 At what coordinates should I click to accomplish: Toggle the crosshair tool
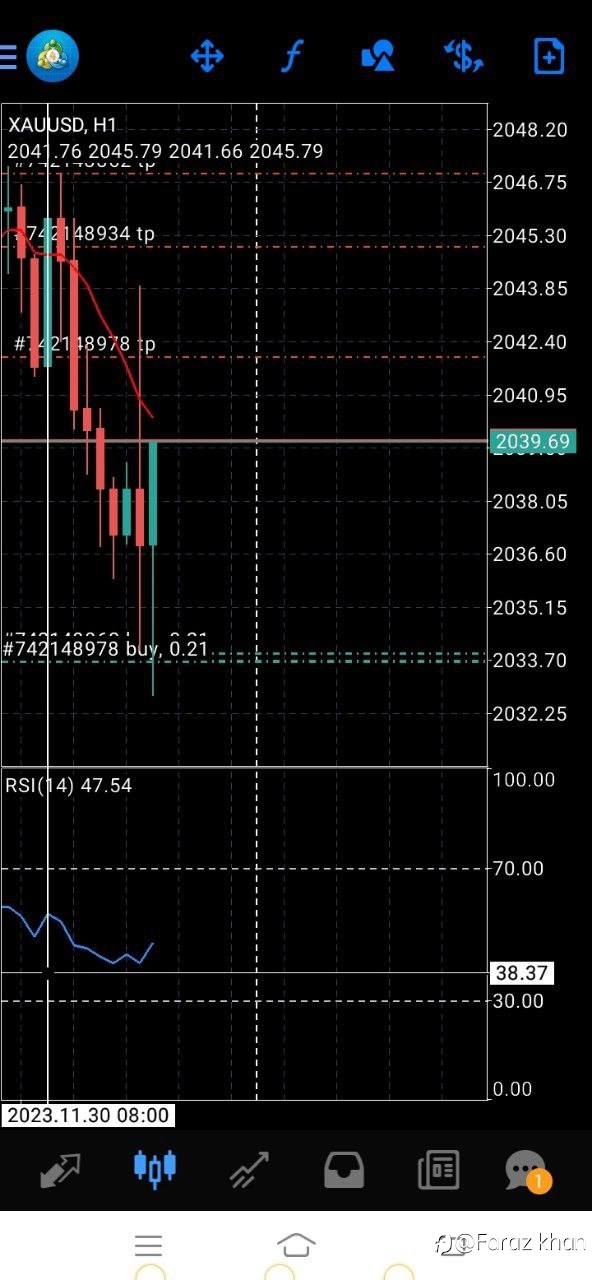point(207,56)
